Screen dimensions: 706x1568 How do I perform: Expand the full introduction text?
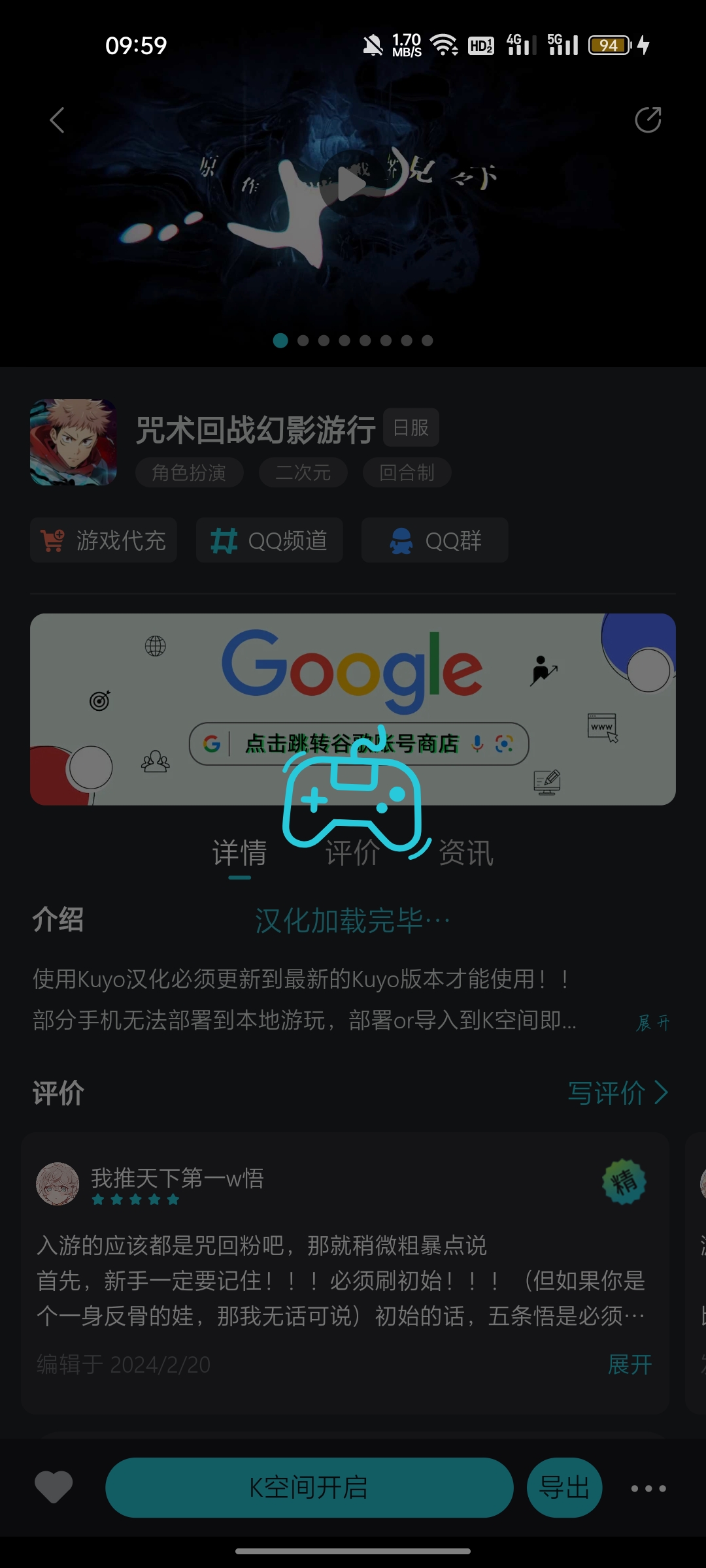click(x=653, y=1022)
